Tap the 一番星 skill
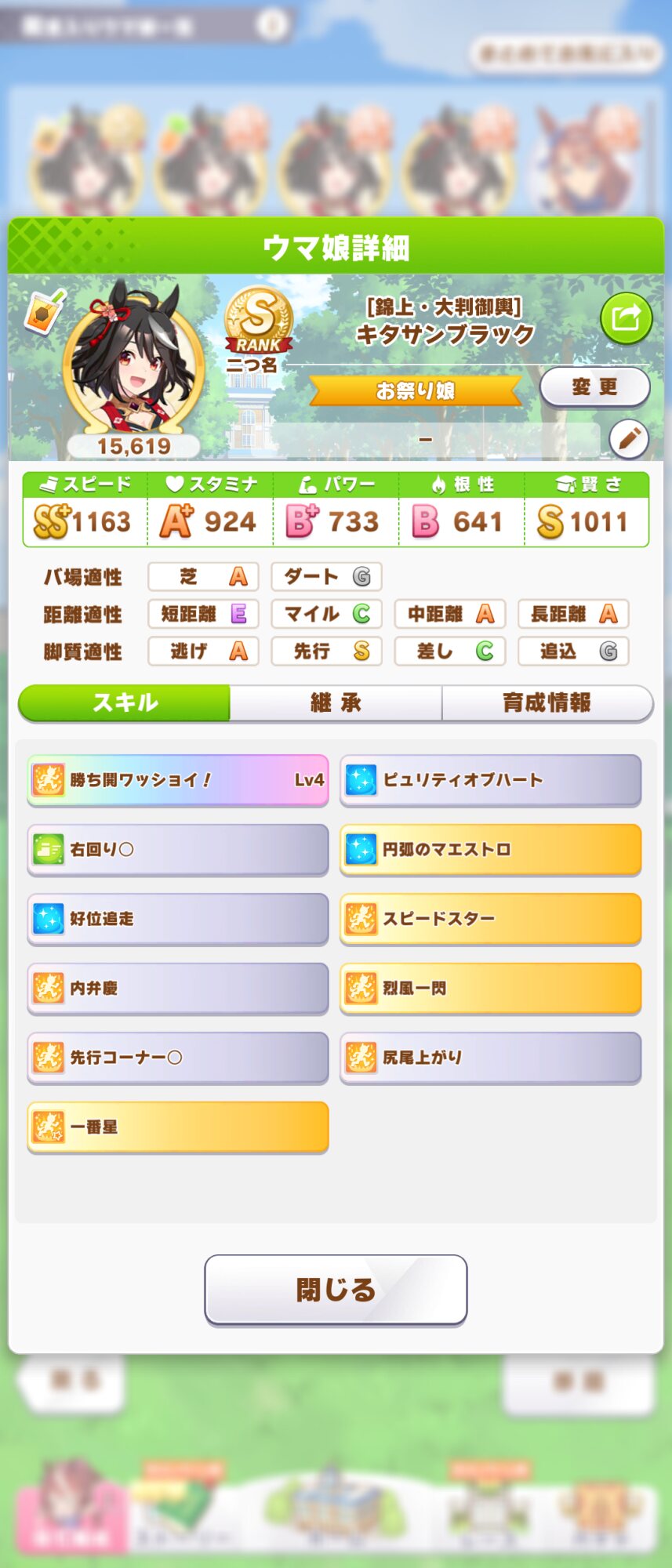 178,1127
